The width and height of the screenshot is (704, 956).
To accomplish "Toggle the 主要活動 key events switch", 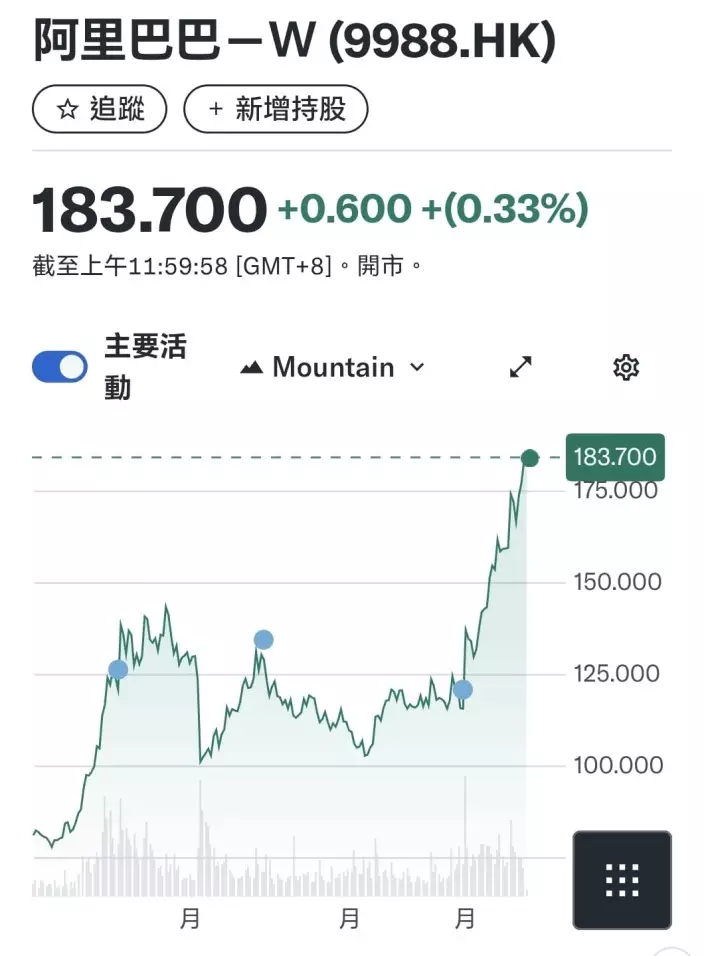I will coord(60,367).
